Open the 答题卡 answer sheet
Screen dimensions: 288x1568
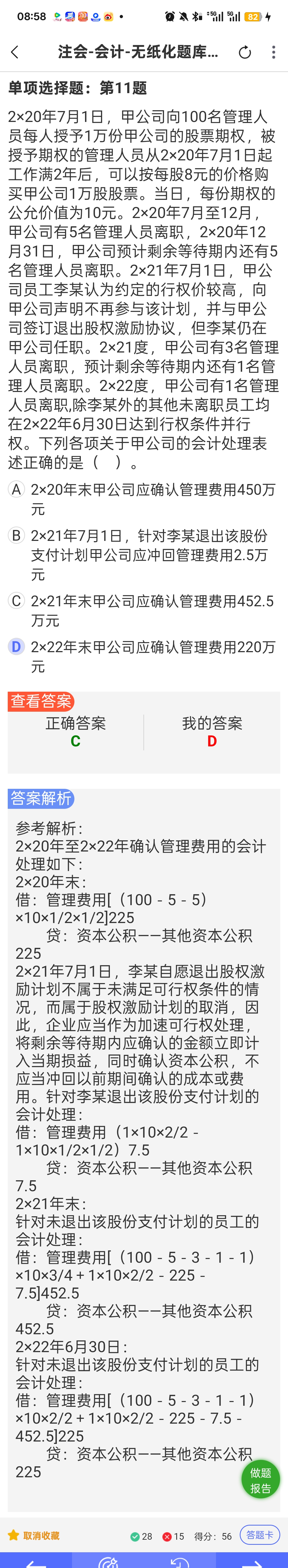click(x=259, y=1535)
